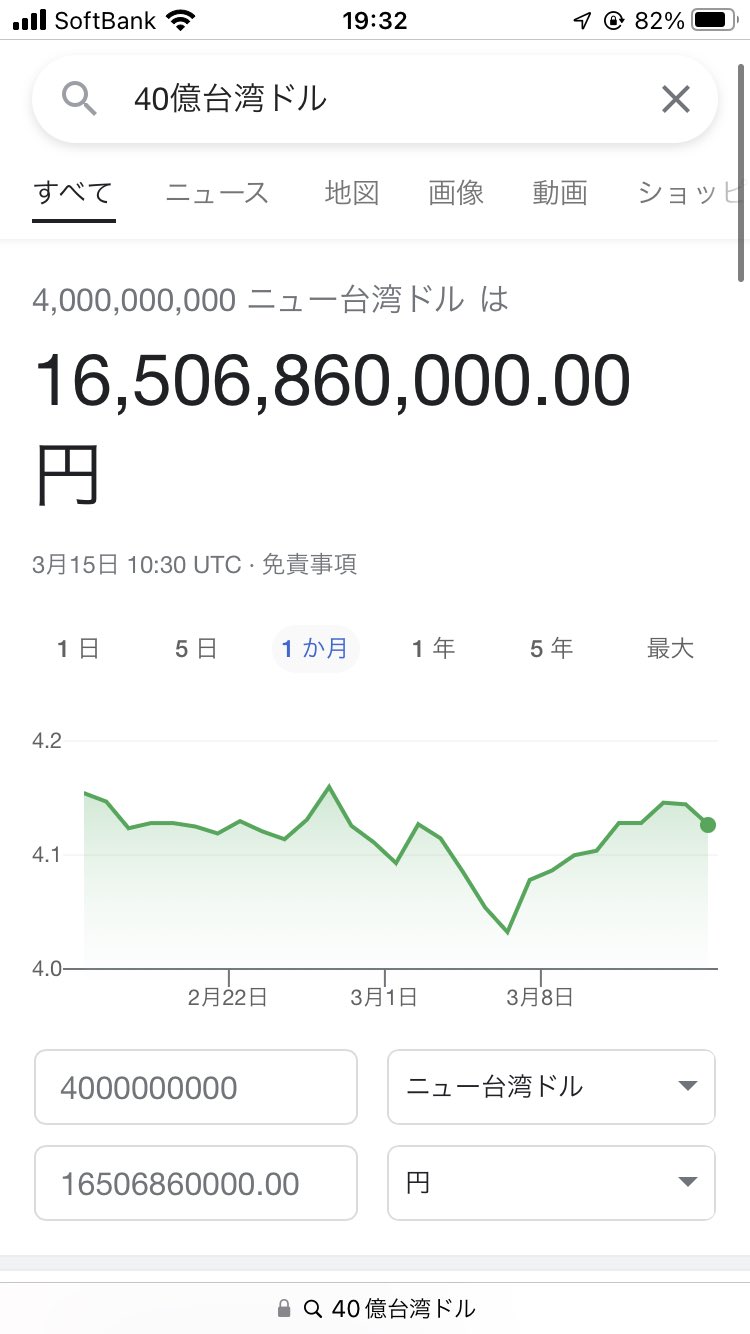Select the 1日 chart range
The image size is (750, 1334).
77,649
